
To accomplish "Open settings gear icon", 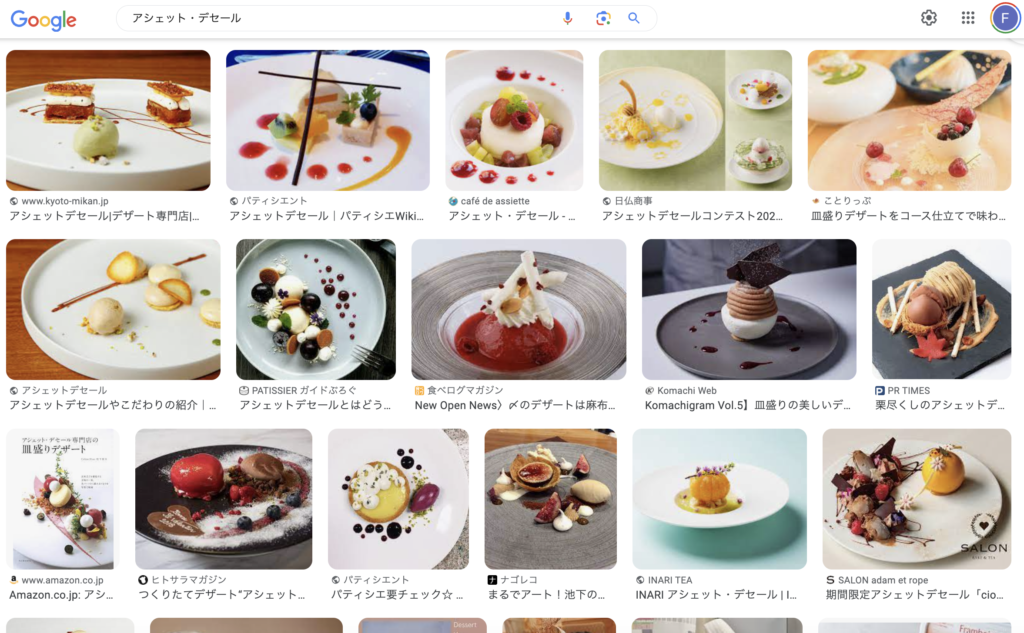I will (x=929, y=18).
